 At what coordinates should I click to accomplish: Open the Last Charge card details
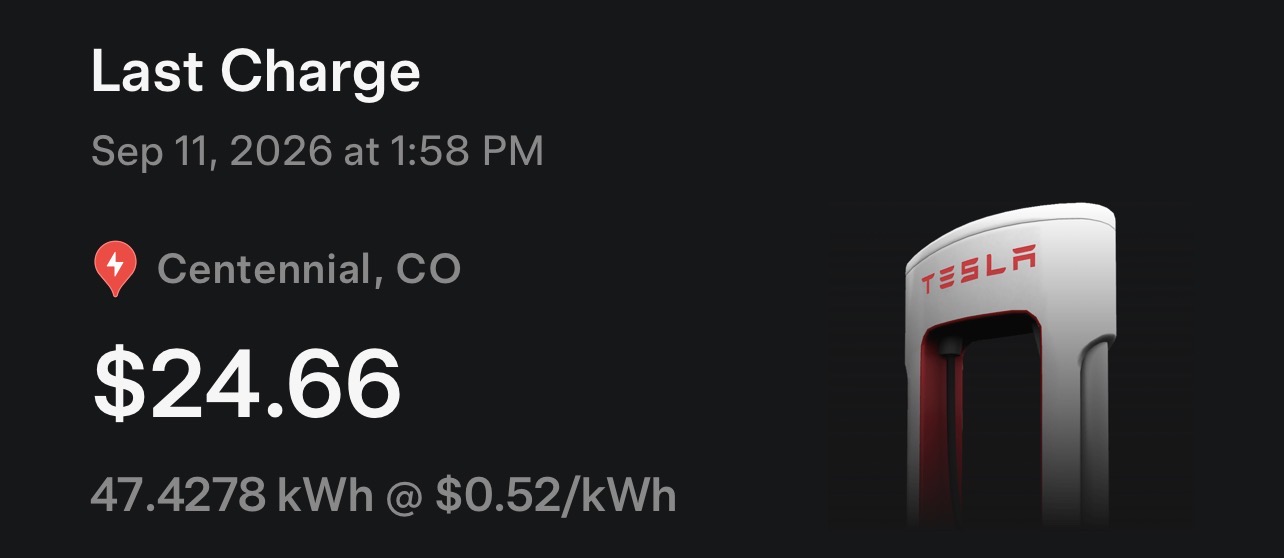(x=642, y=279)
